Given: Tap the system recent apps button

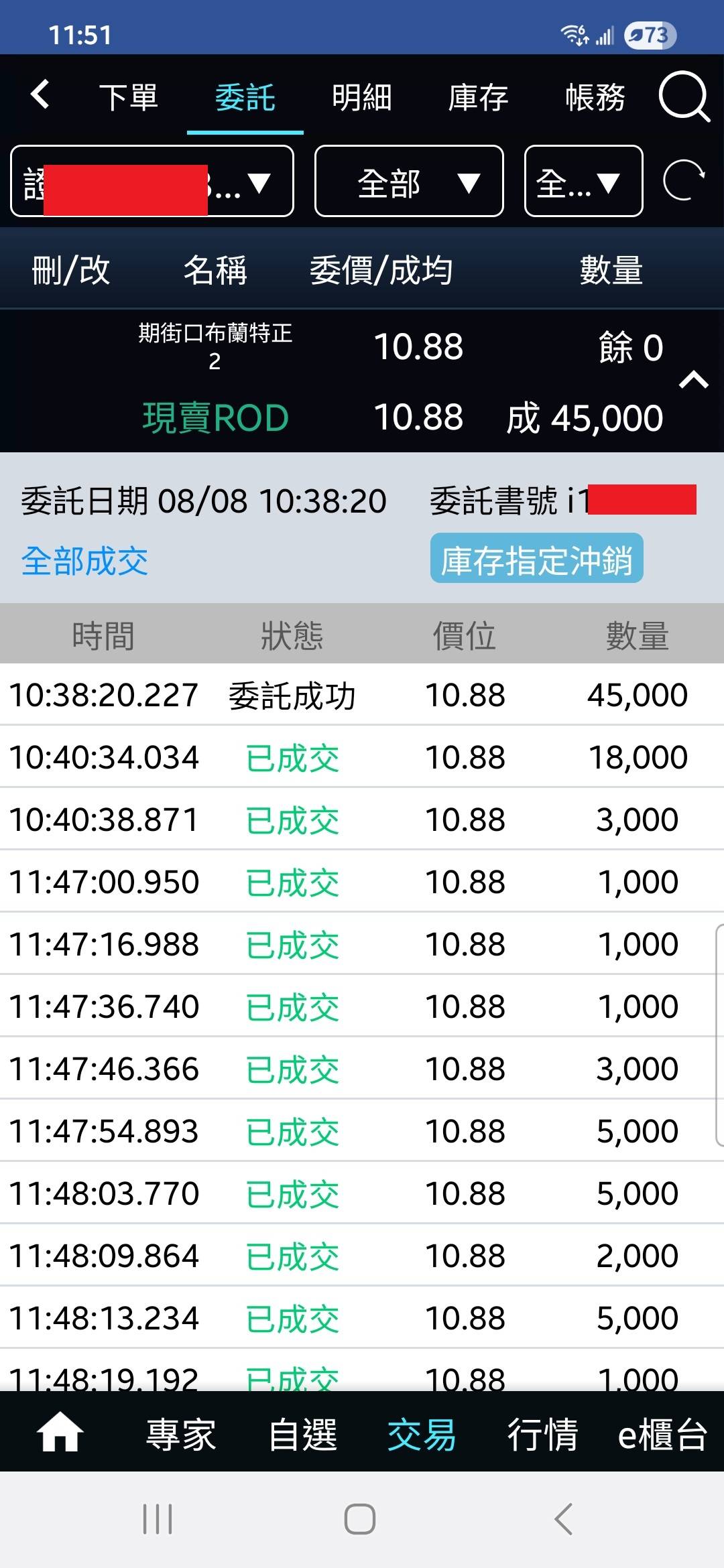Looking at the screenshot, I should [158, 1519].
